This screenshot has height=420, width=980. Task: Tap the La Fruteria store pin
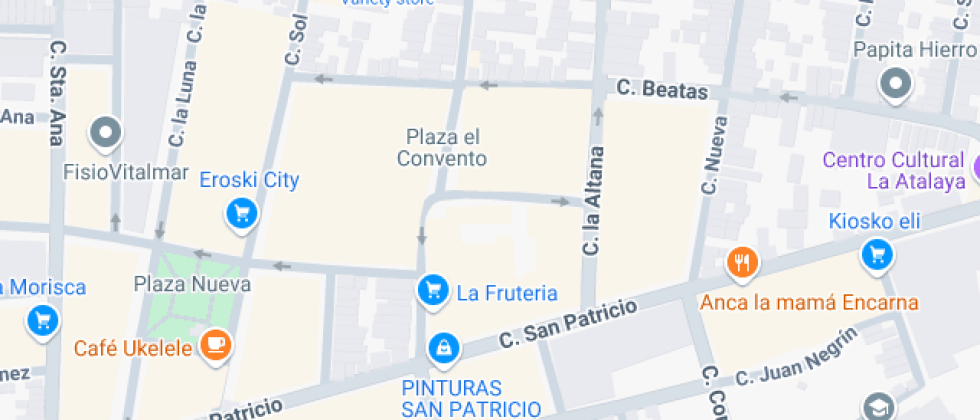coord(432,290)
